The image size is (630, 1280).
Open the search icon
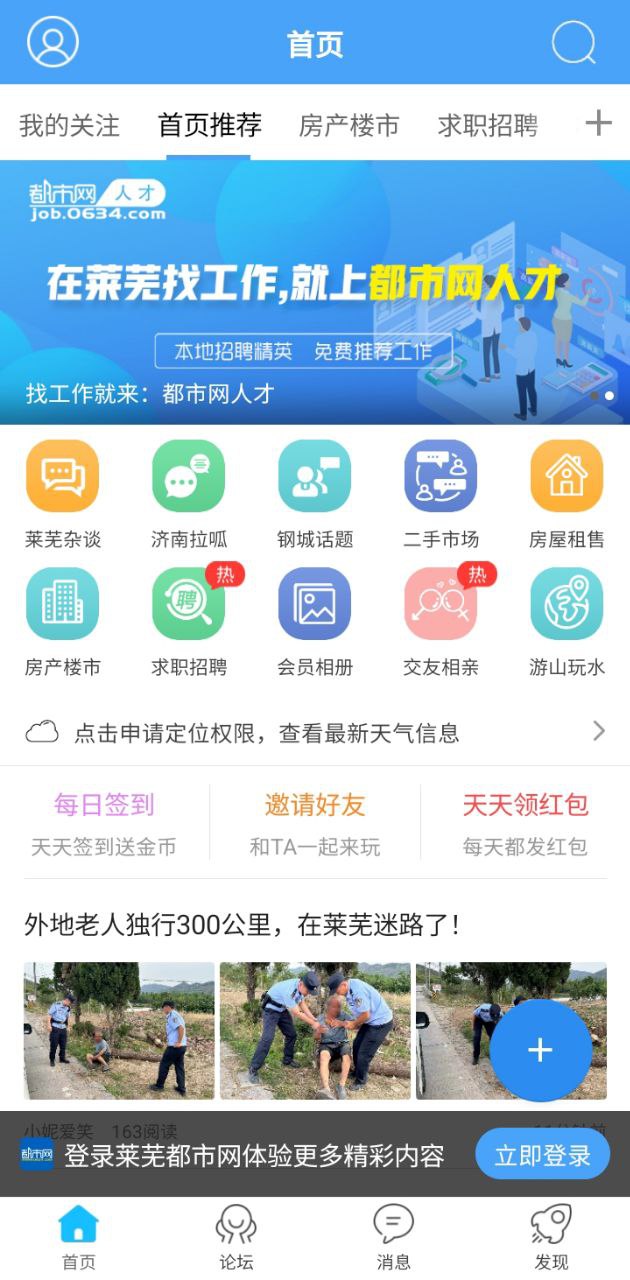point(574,43)
